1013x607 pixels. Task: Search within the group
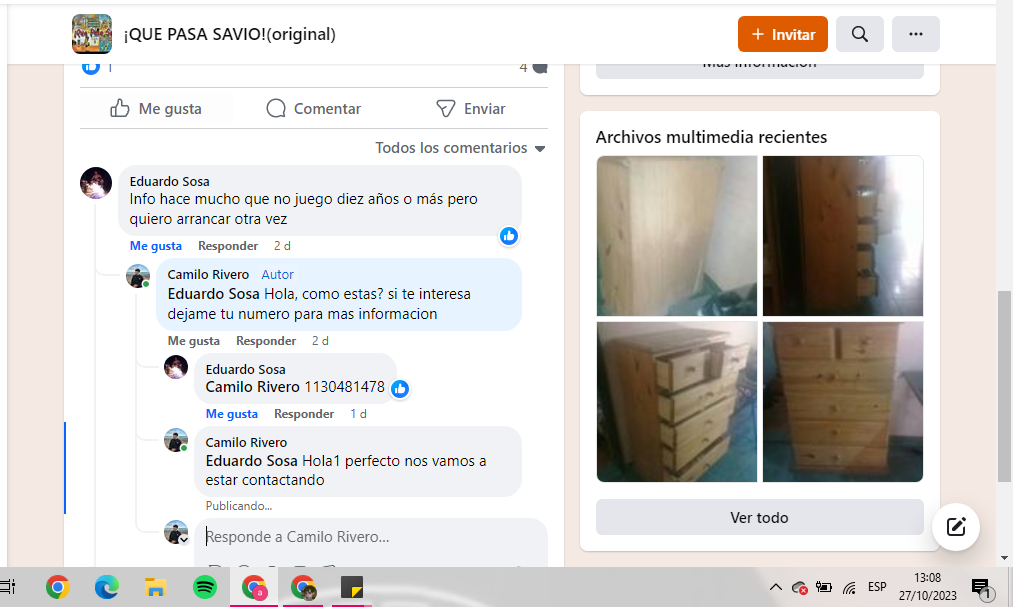[860, 34]
